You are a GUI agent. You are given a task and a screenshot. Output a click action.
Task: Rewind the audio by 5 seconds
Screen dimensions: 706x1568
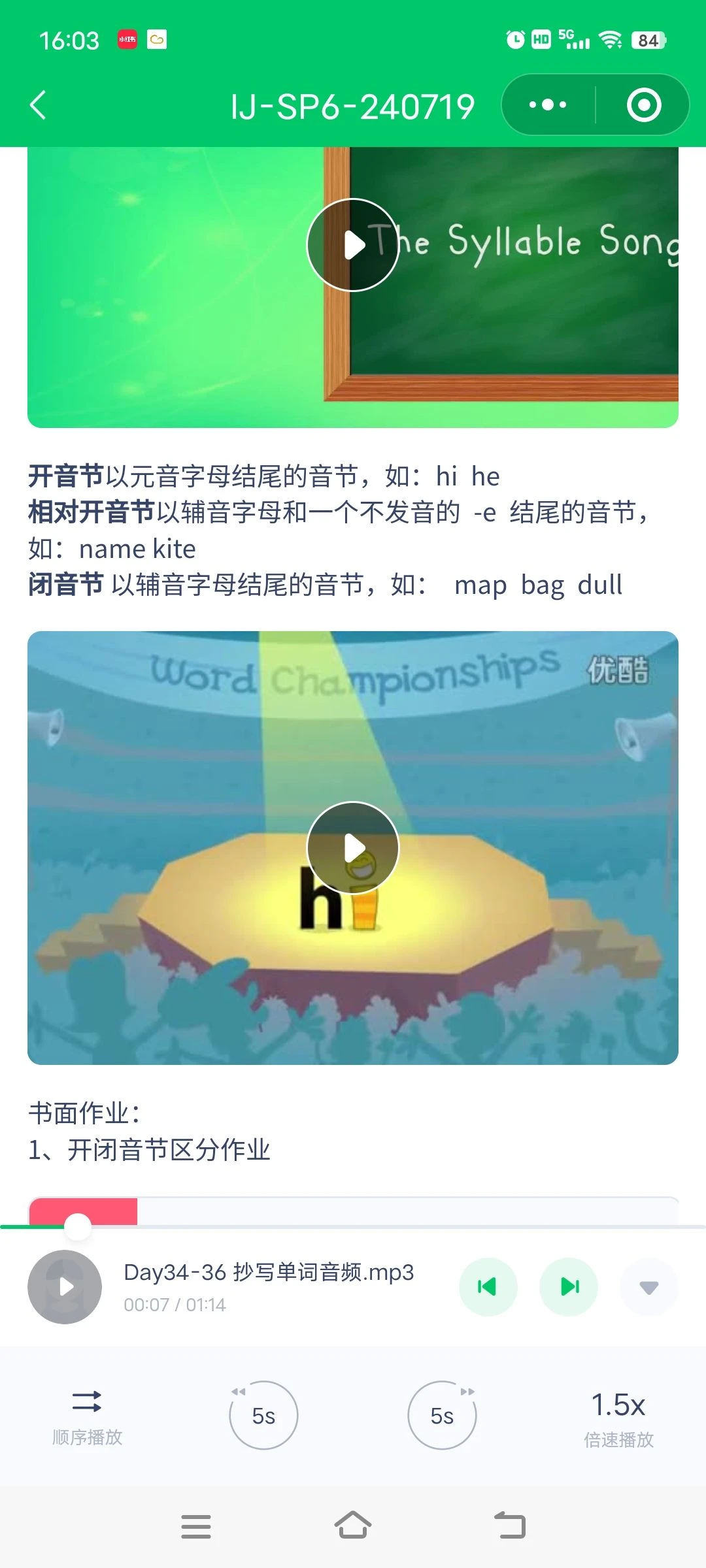point(263,1415)
